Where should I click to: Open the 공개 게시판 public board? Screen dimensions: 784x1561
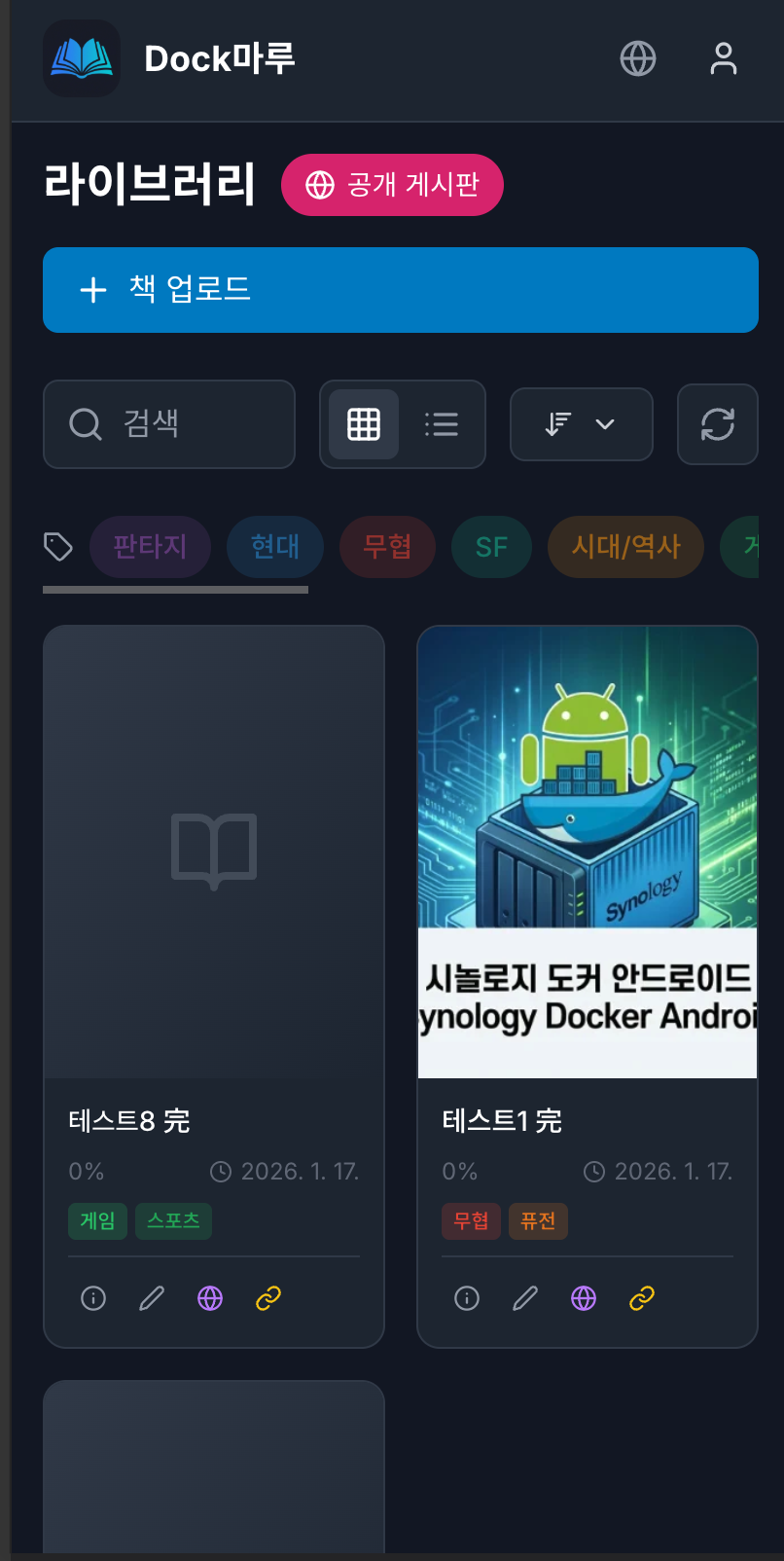tap(392, 185)
